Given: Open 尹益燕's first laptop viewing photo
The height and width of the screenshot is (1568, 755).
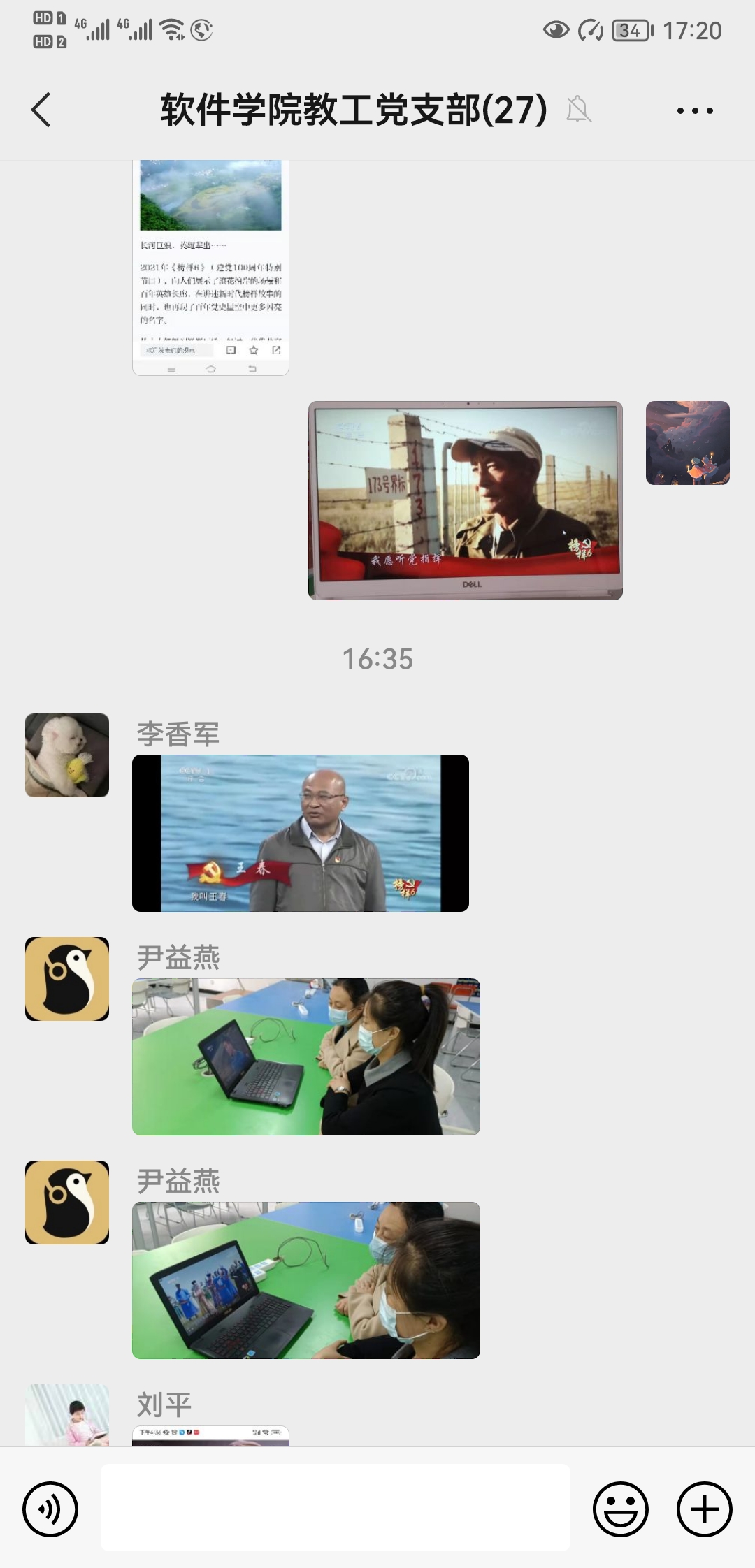Looking at the screenshot, I should [x=305, y=1057].
